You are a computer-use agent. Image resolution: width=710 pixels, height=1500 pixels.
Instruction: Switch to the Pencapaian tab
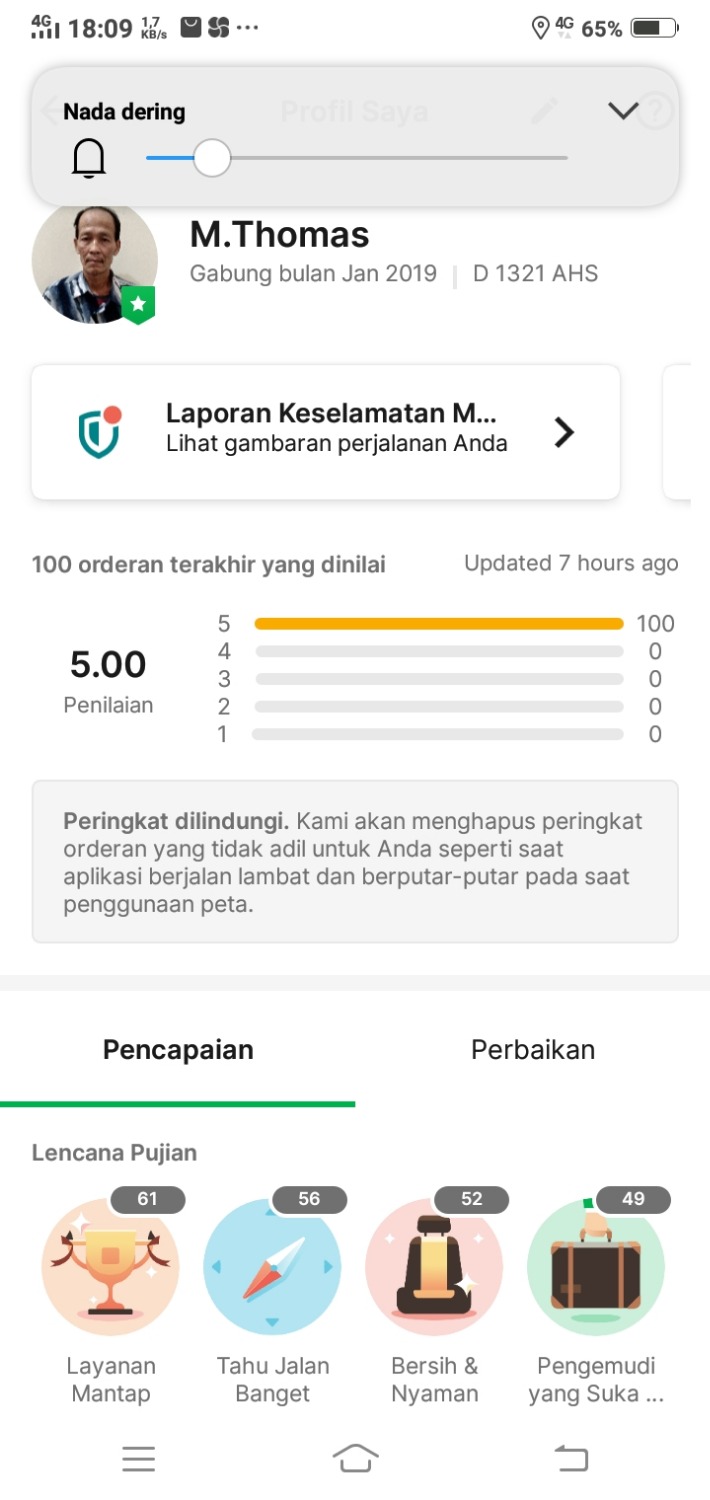tap(178, 1050)
